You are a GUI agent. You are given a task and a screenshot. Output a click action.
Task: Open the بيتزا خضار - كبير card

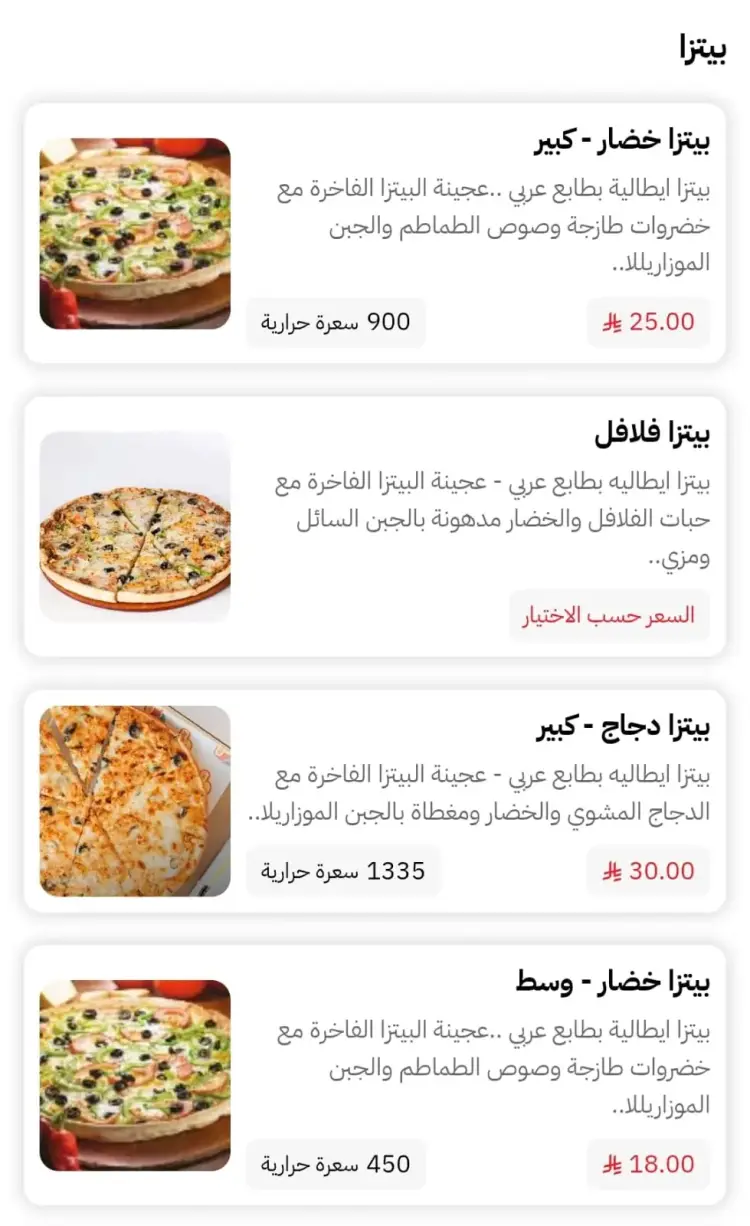click(x=375, y=233)
